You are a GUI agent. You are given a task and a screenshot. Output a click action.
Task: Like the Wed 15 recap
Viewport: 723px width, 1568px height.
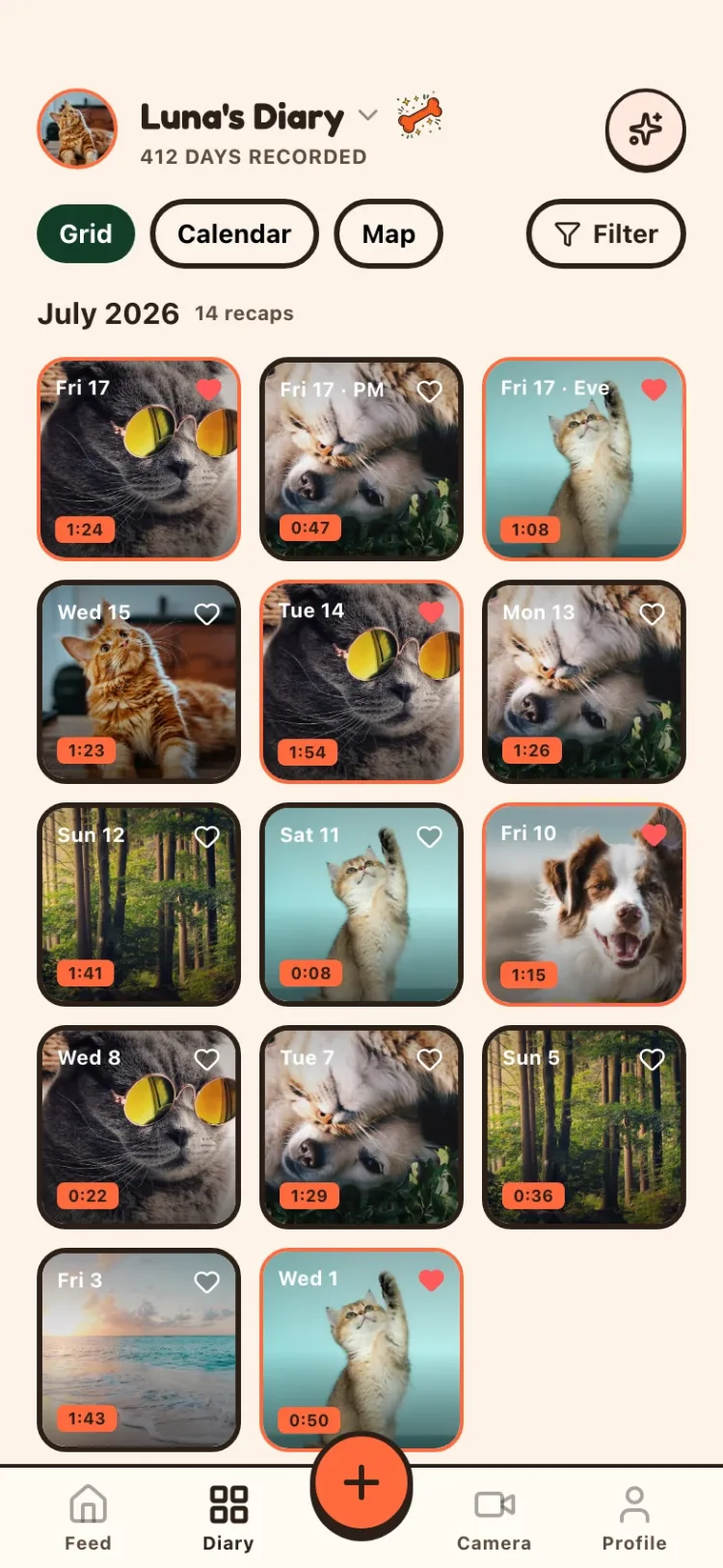pyautogui.click(x=207, y=614)
